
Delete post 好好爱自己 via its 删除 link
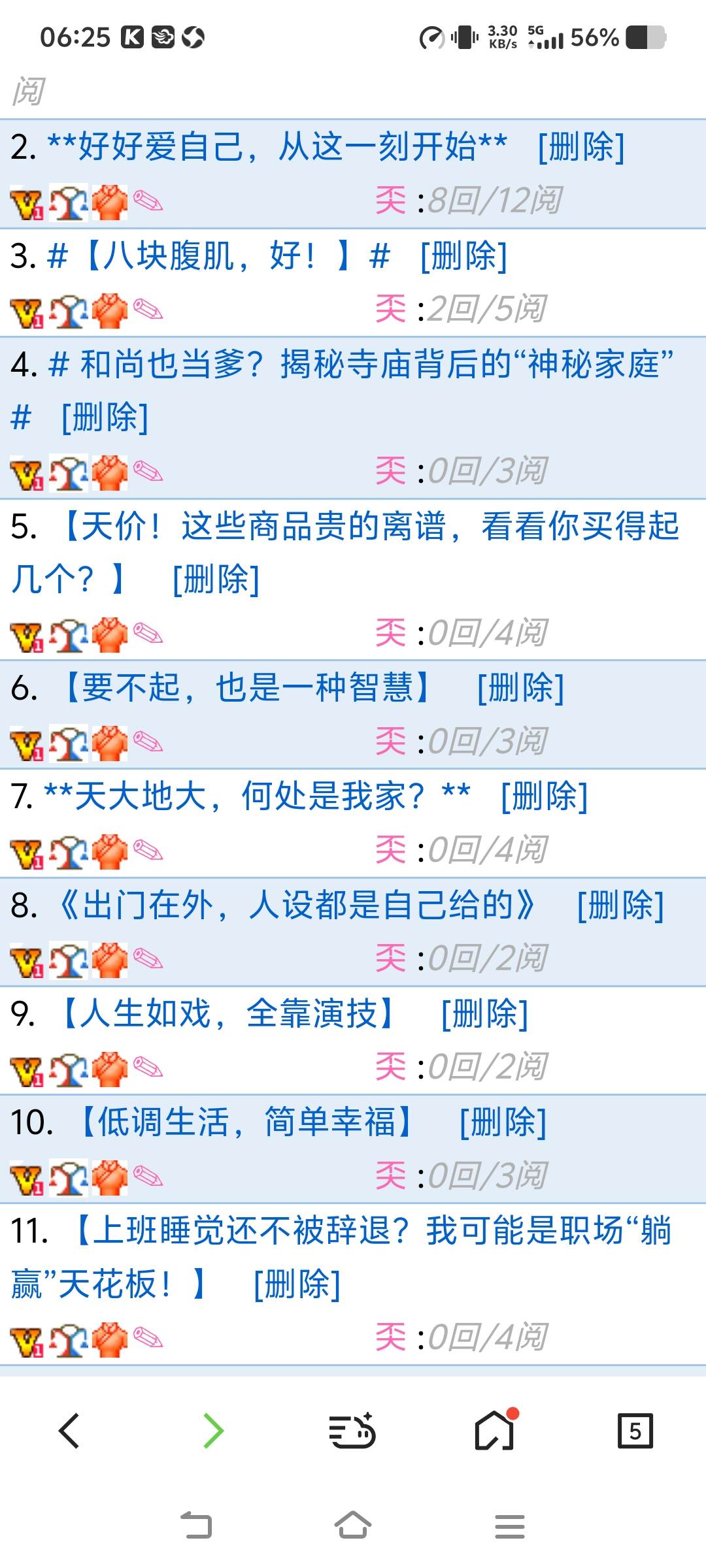point(580,146)
